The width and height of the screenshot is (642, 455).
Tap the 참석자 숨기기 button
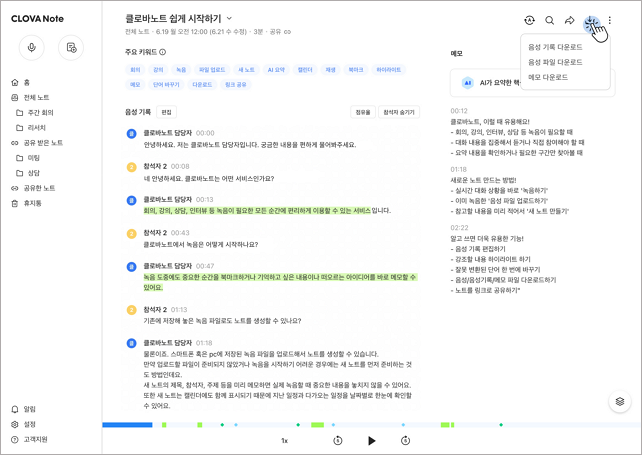click(399, 112)
